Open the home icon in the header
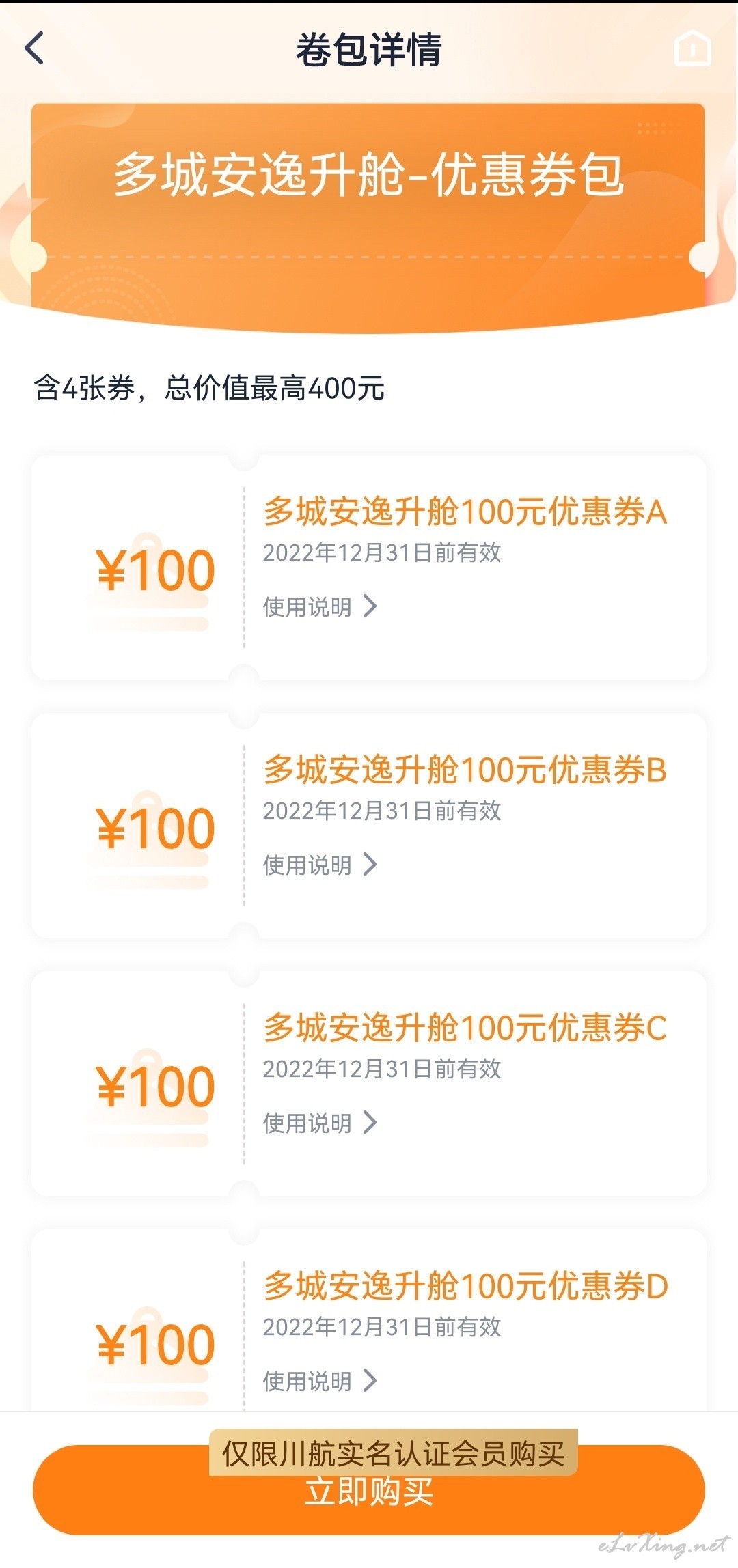The image size is (738, 1568). point(693,48)
